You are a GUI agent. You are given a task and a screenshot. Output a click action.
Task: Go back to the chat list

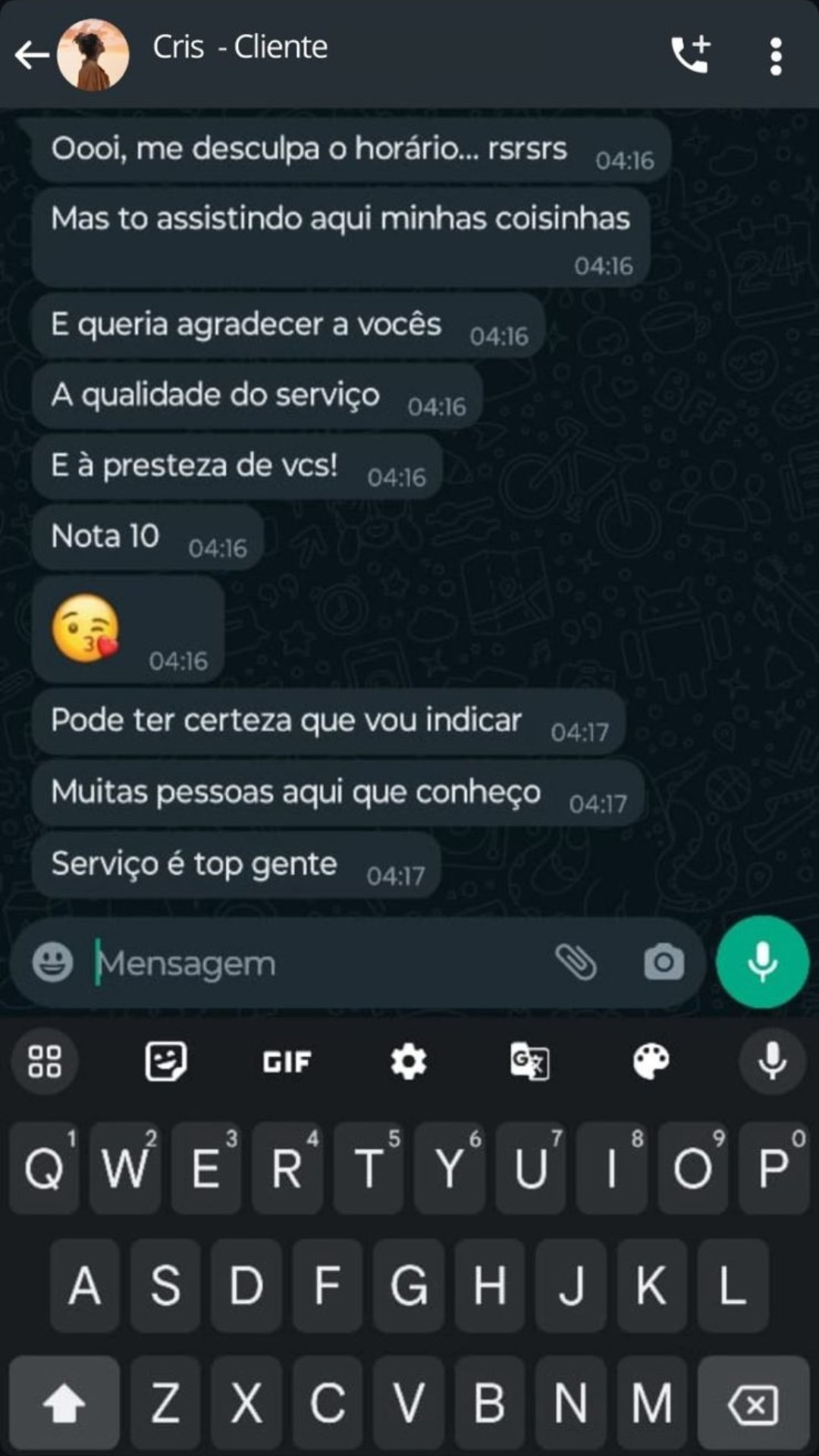pyautogui.click(x=30, y=55)
